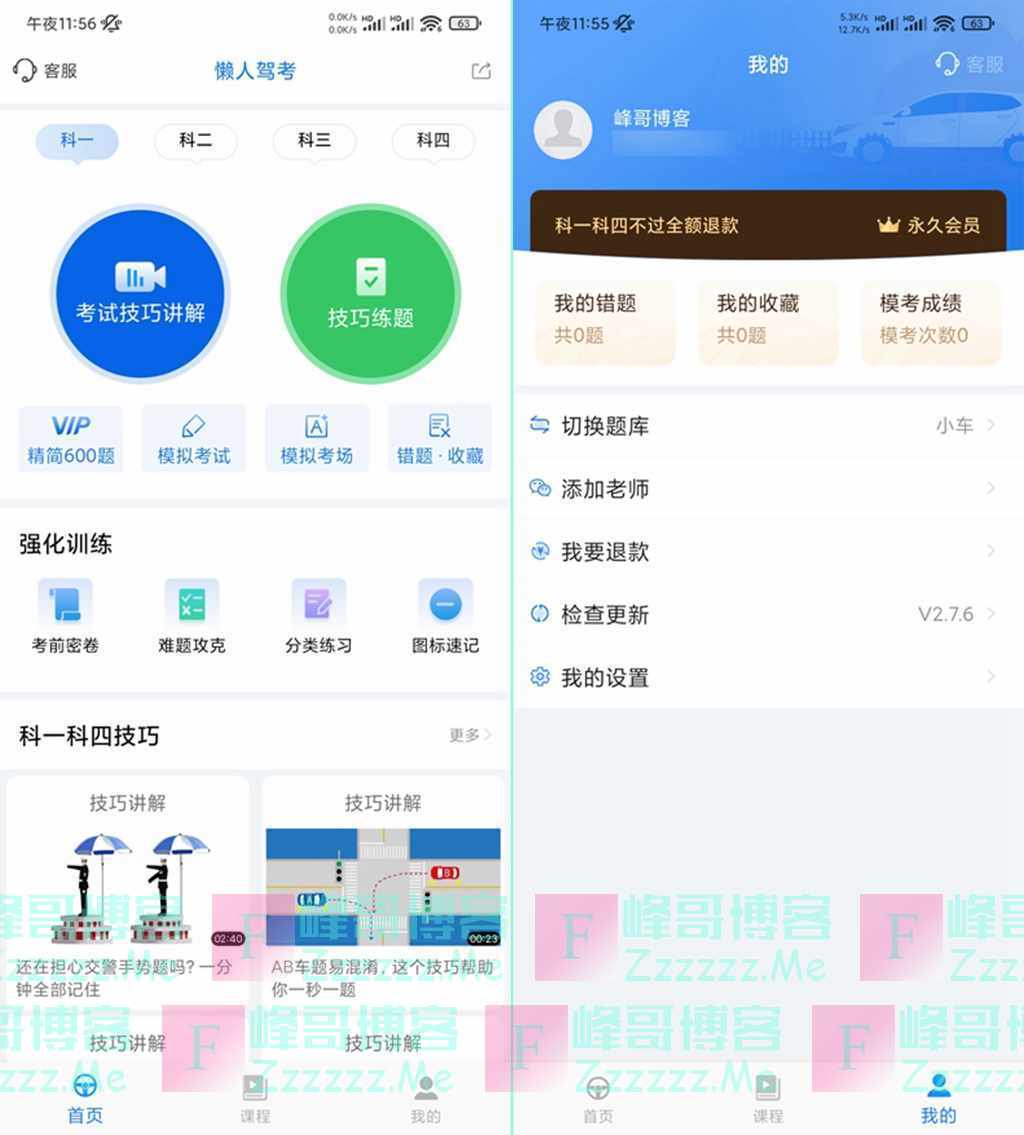
Task: Open 难题攻克 training
Action: tap(192, 617)
